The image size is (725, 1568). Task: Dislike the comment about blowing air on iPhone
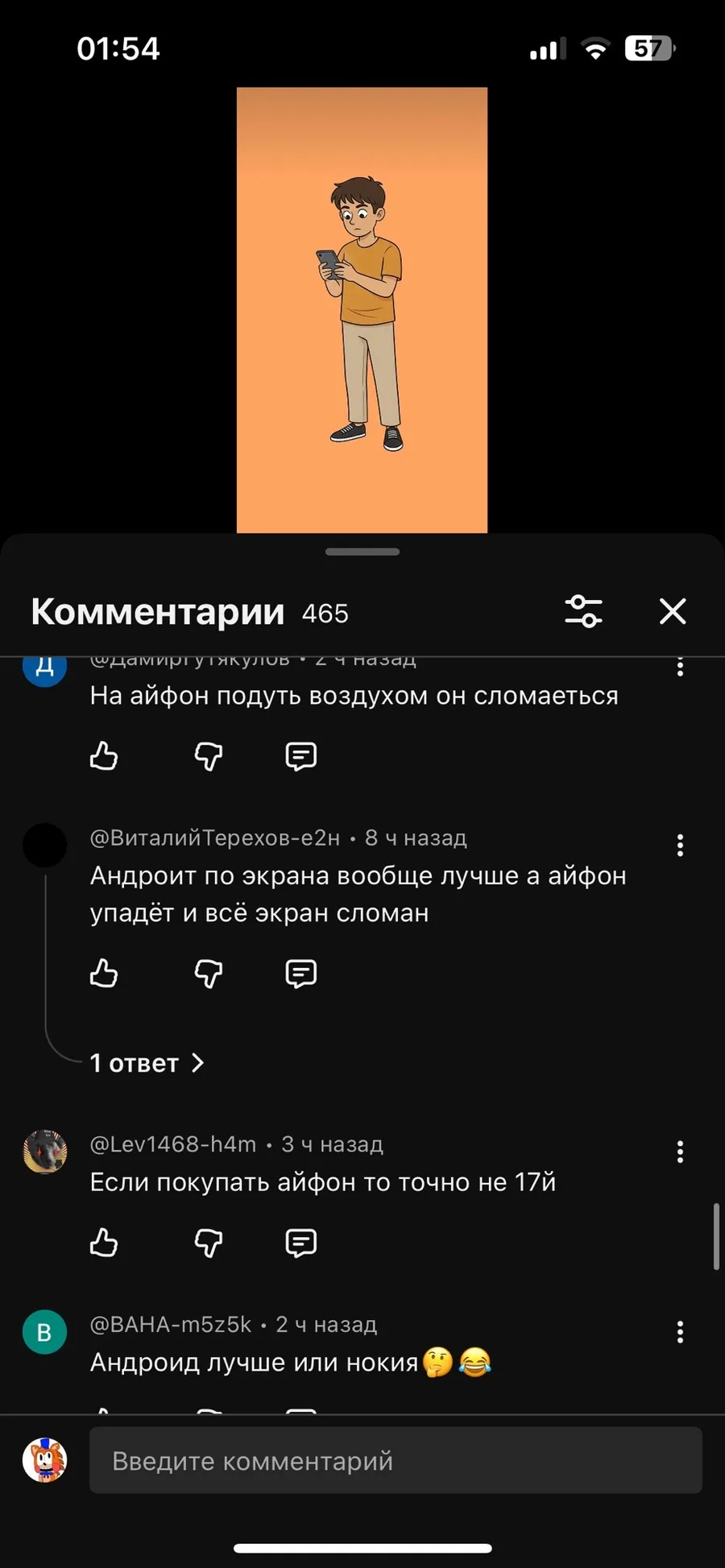[x=209, y=756]
